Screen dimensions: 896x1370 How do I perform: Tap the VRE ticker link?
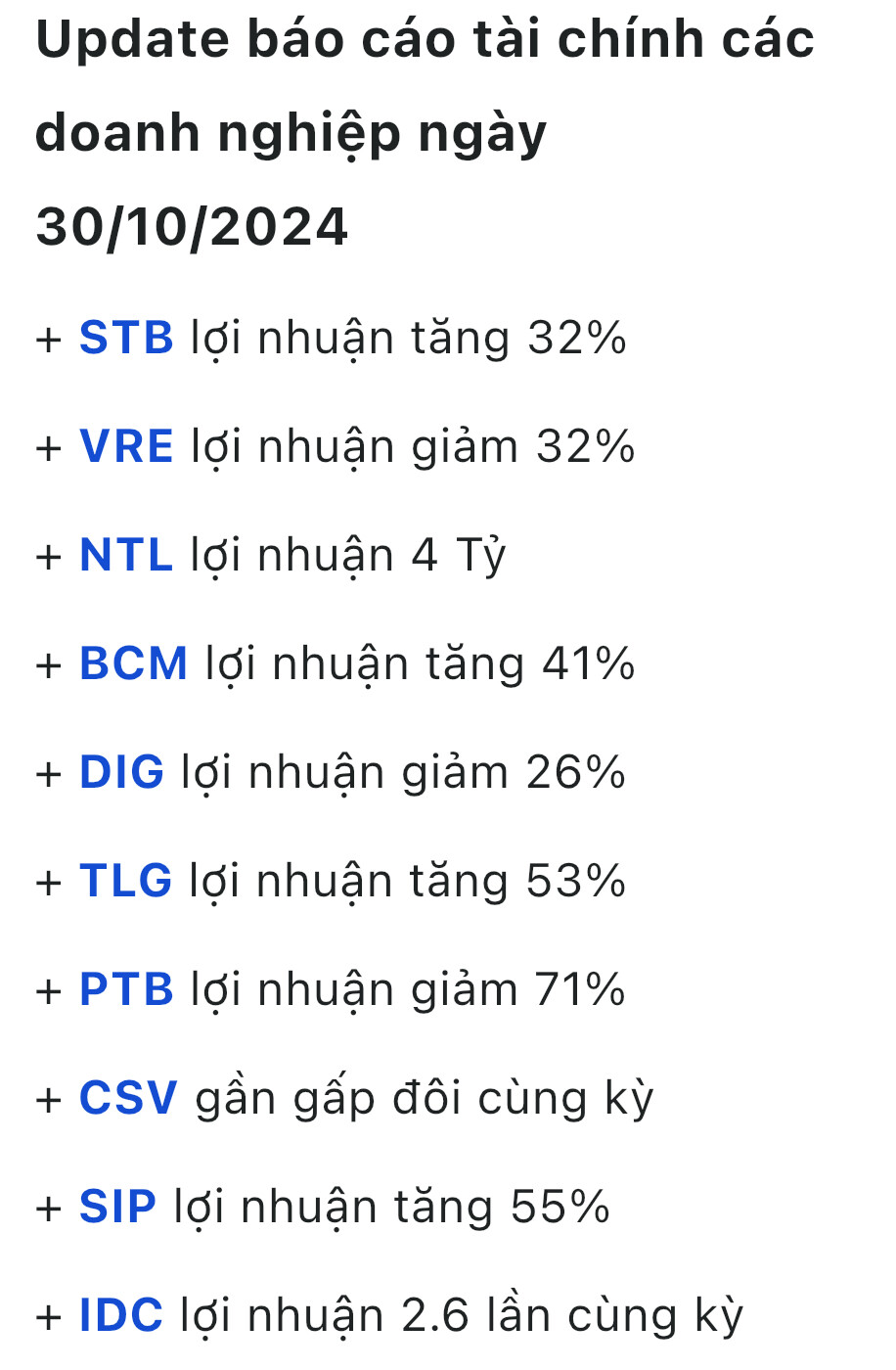(x=126, y=447)
